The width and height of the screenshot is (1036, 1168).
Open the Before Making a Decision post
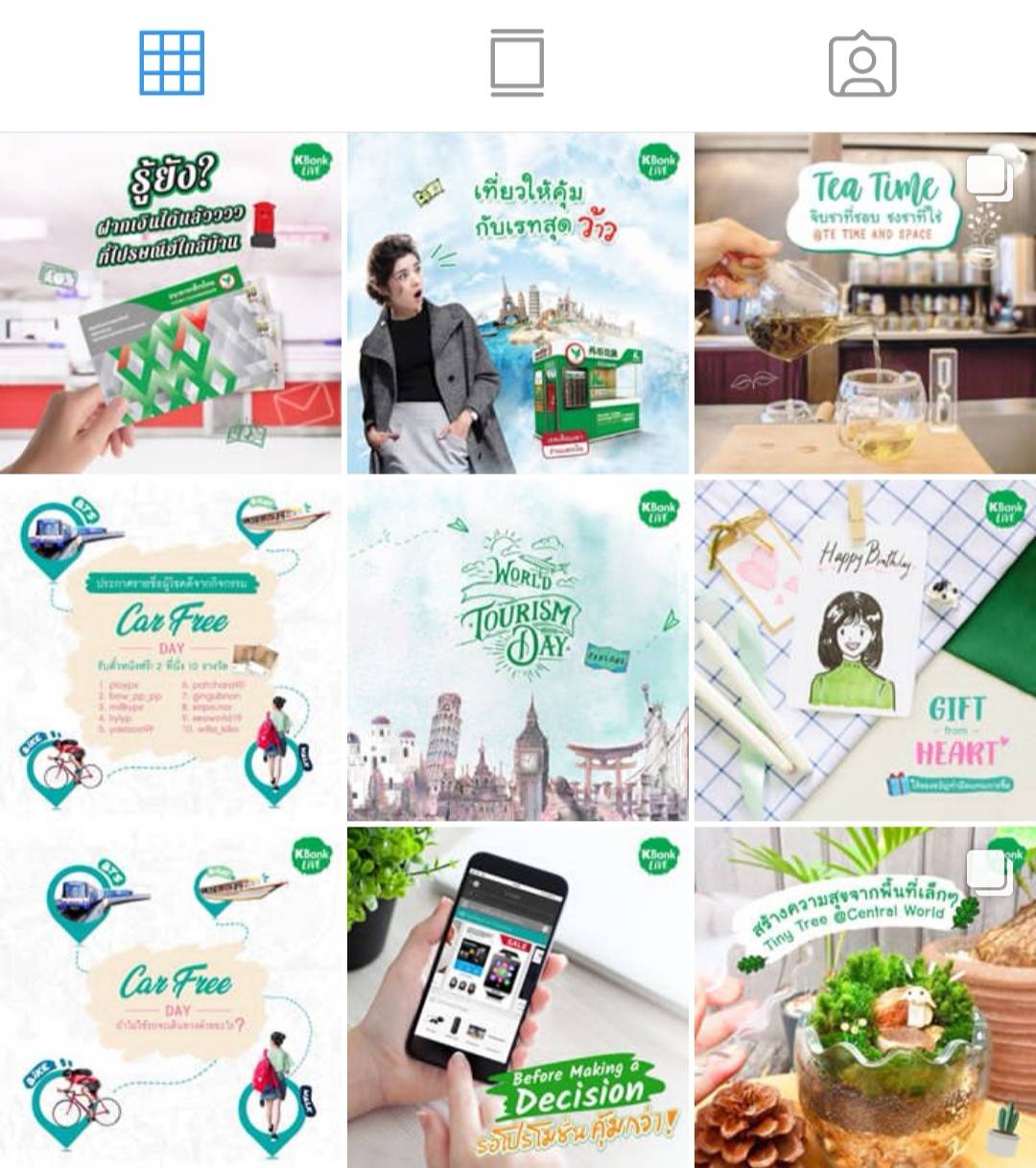[x=518, y=997]
